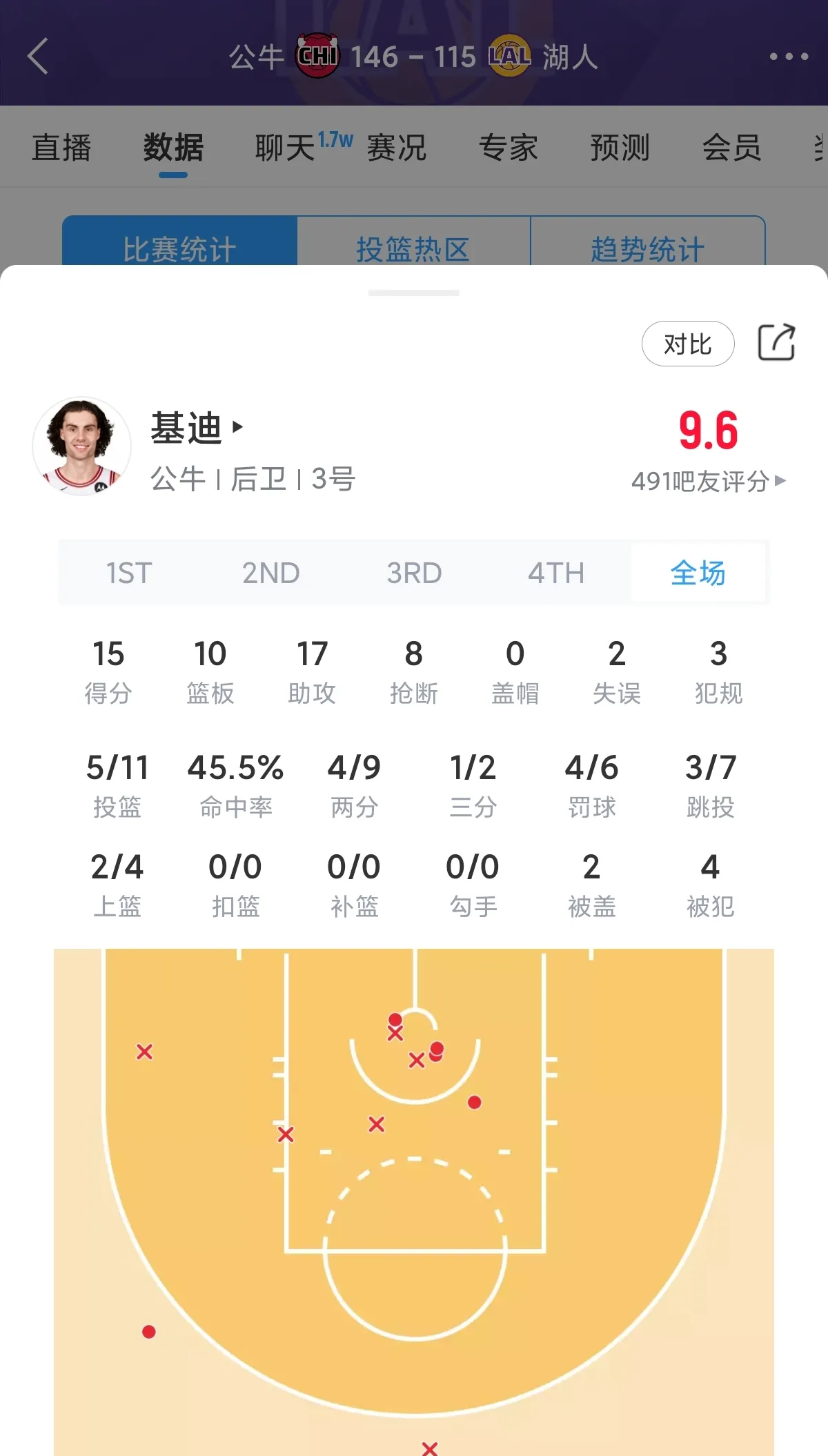Share the player stats card
The height and width of the screenshot is (1456, 828).
(x=776, y=342)
